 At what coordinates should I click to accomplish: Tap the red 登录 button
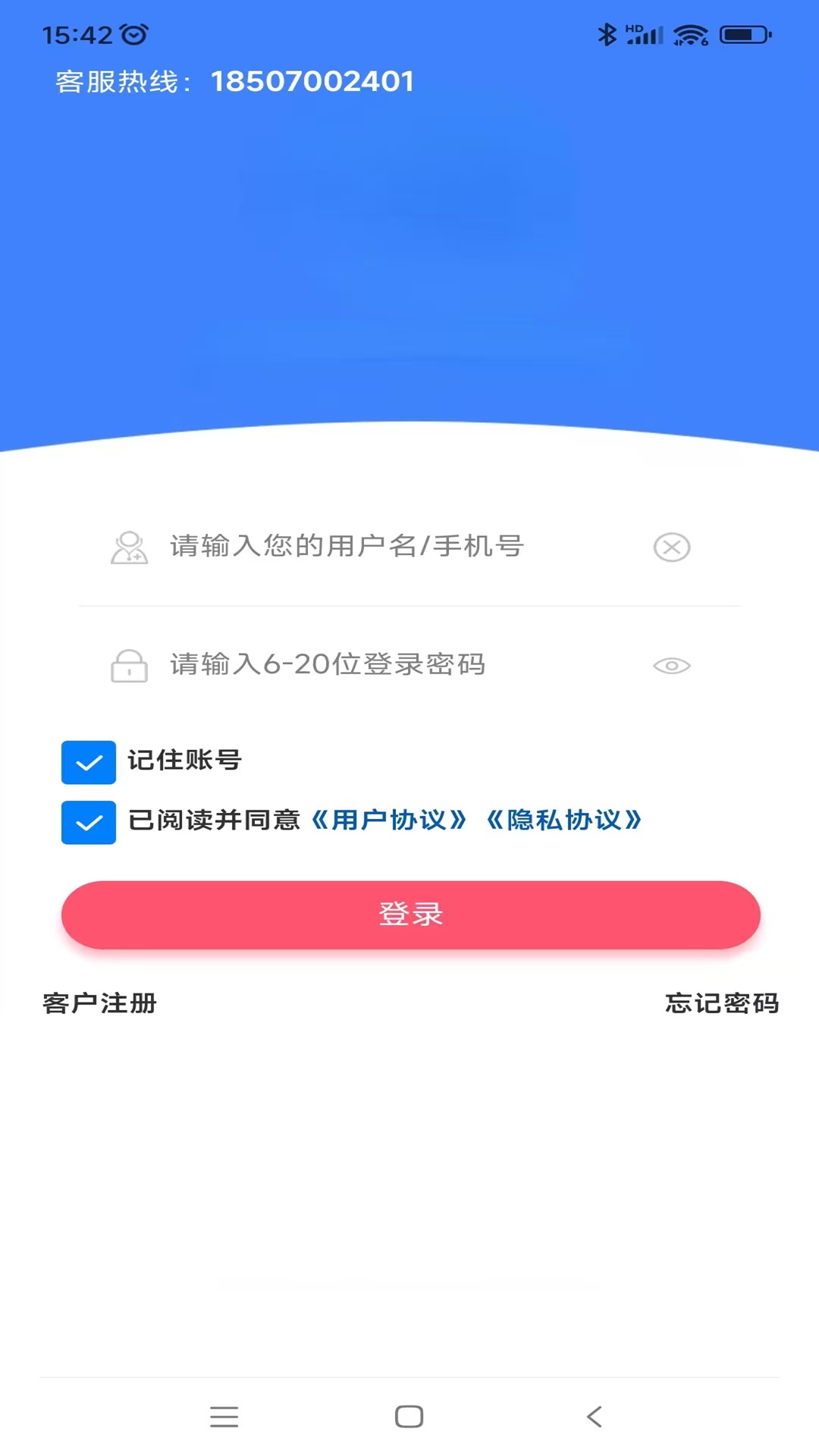point(410,915)
